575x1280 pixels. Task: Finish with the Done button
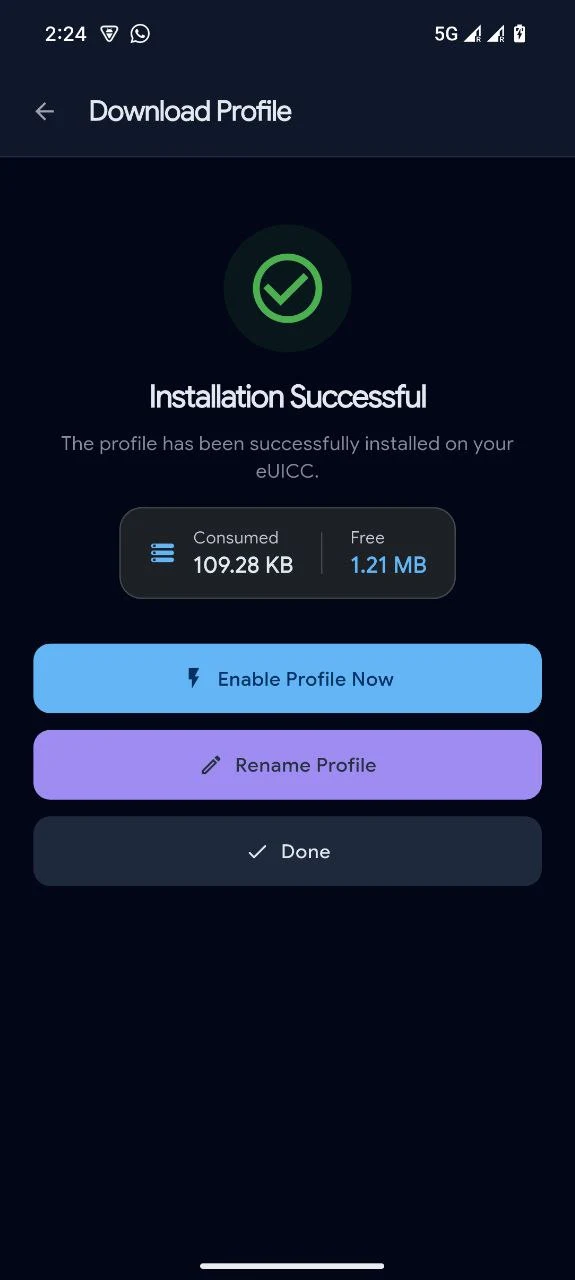287,851
